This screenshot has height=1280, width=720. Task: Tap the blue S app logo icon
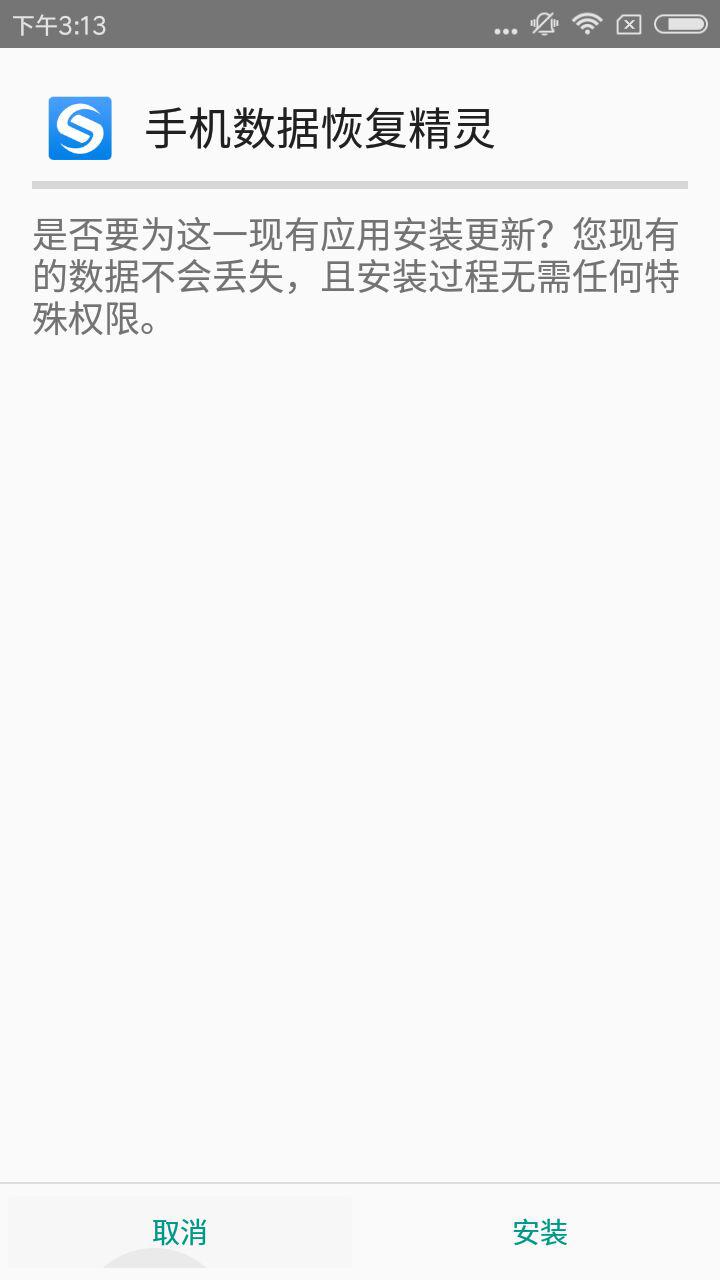coord(79,128)
